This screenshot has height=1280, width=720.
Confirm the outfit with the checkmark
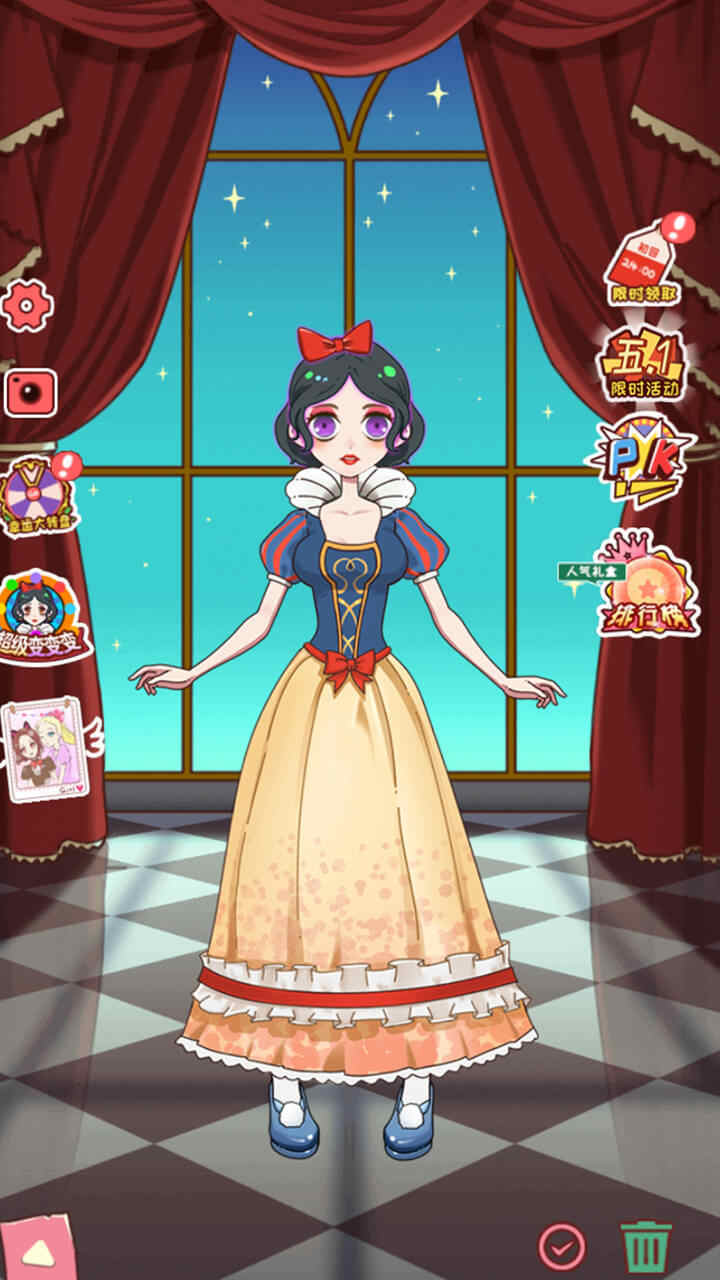point(562,1246)
